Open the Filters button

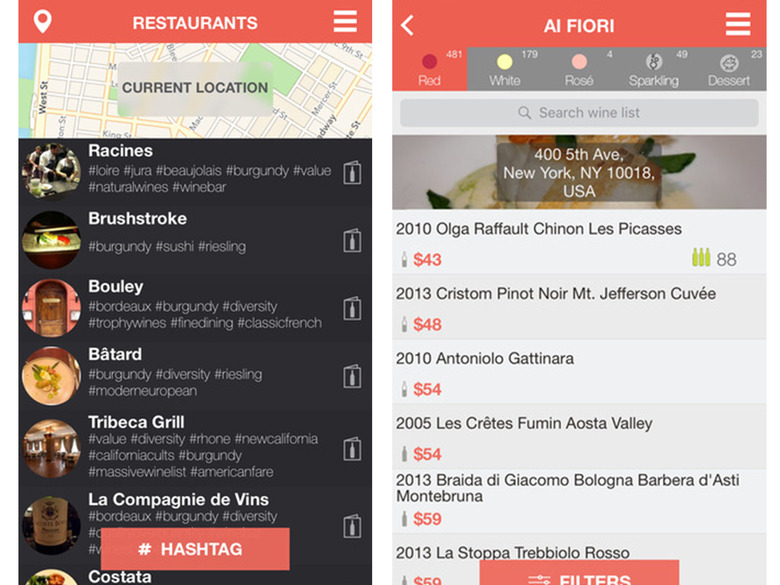(579, 575)
